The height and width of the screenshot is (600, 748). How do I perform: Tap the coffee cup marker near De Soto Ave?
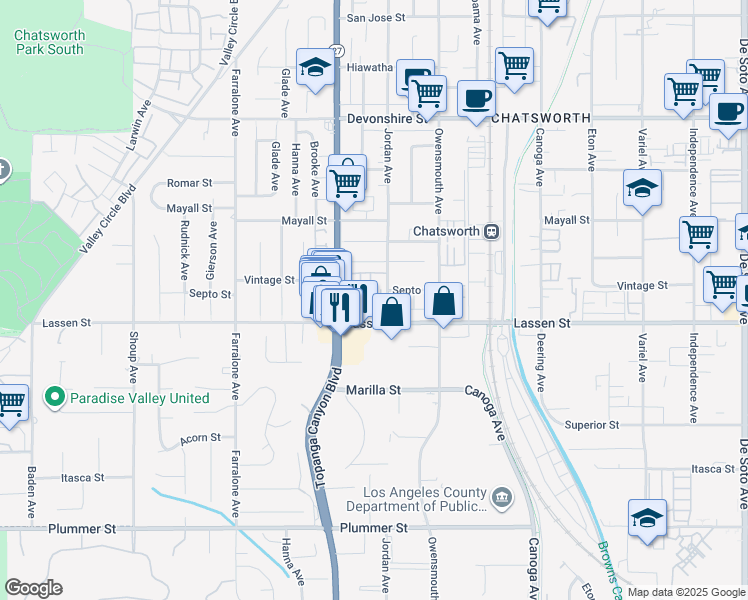click(727, 115)
